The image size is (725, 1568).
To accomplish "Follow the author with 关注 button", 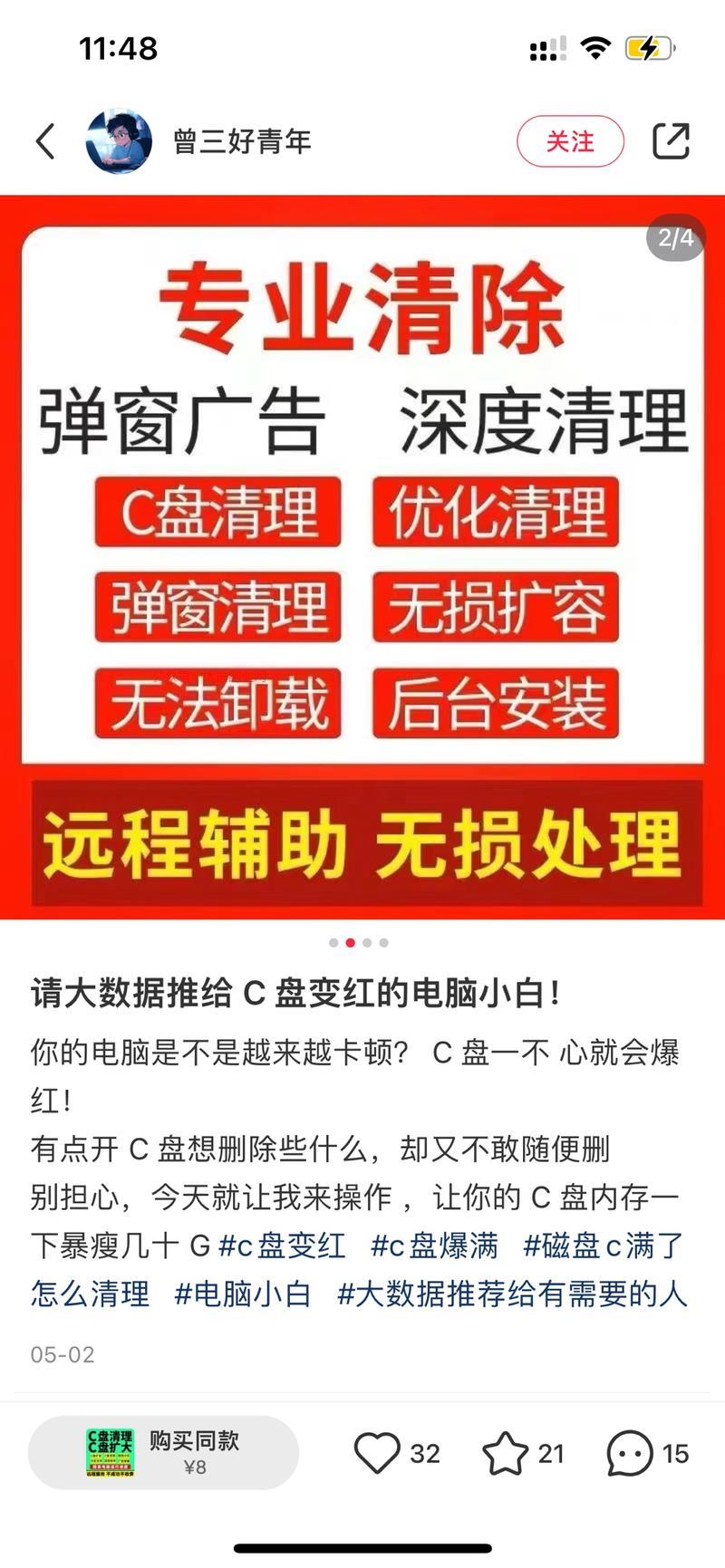I will (x=570, y=141).
